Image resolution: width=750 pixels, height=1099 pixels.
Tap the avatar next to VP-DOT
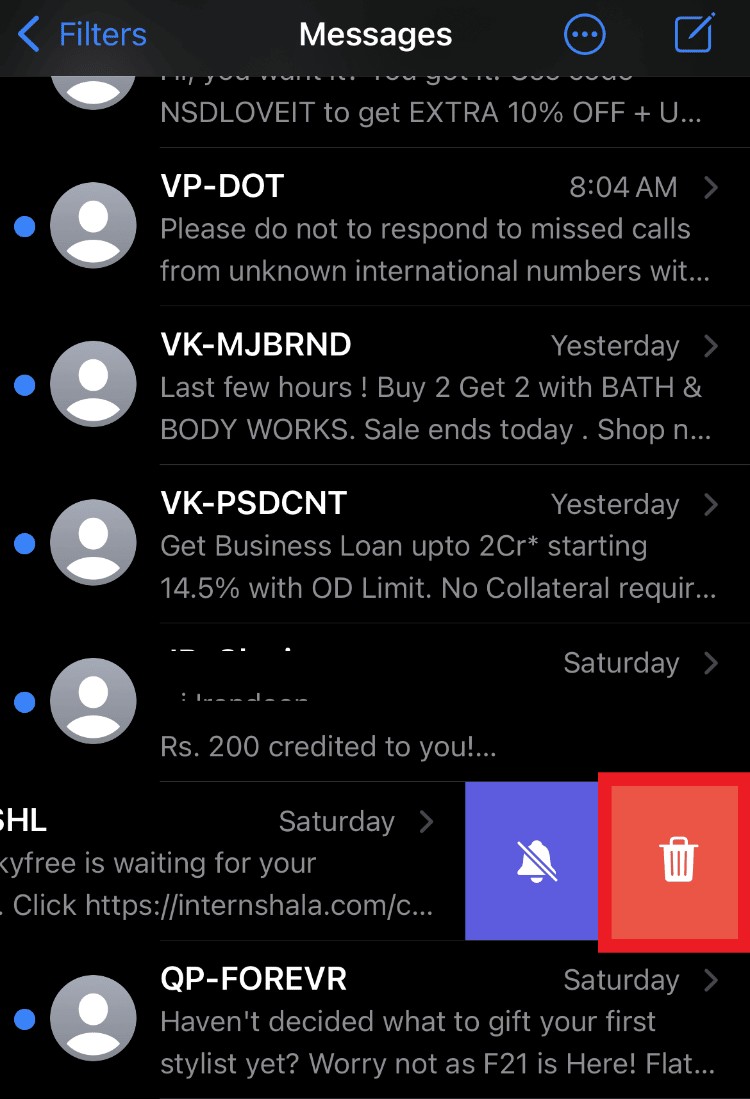93,225
